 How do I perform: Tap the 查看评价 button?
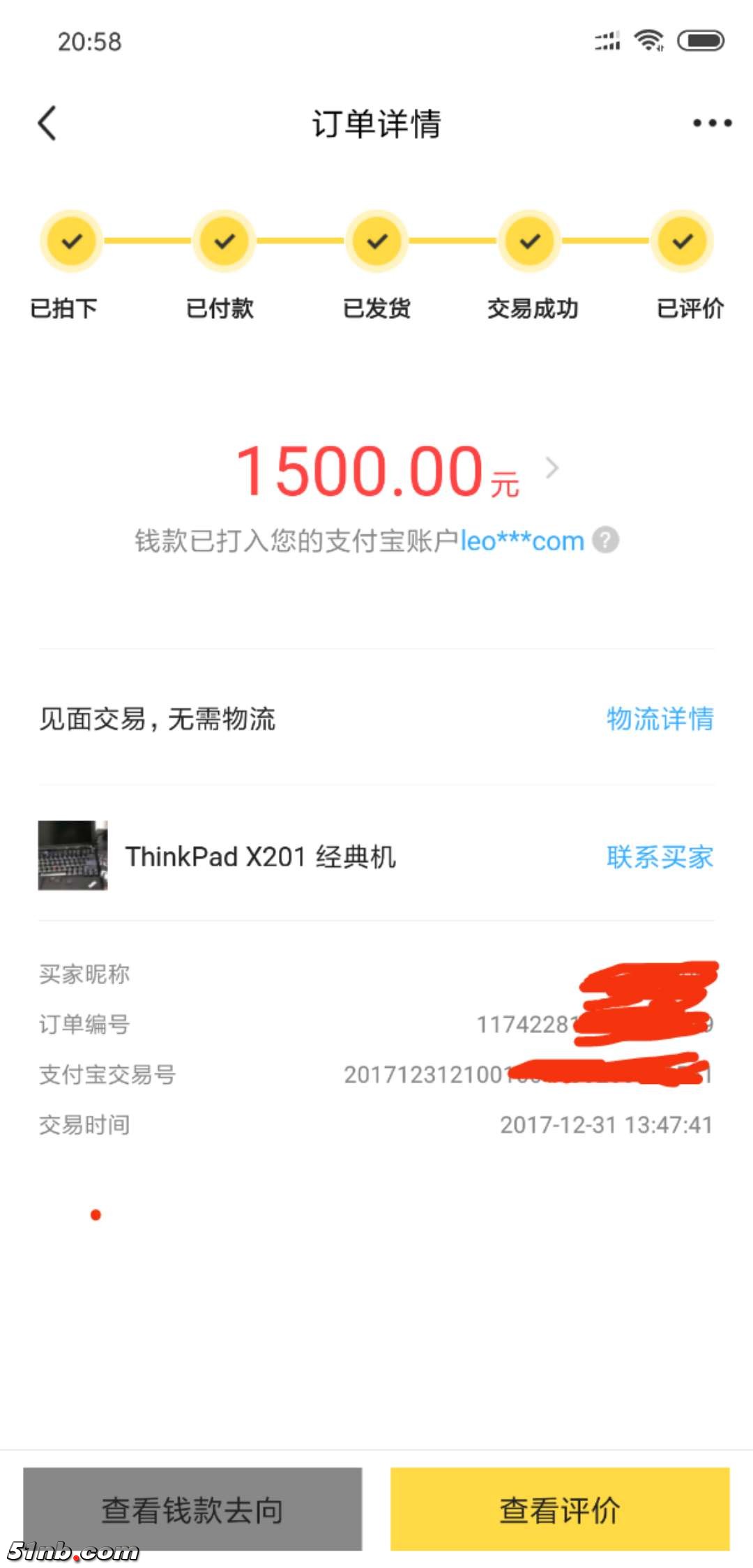coord(560,1510)
